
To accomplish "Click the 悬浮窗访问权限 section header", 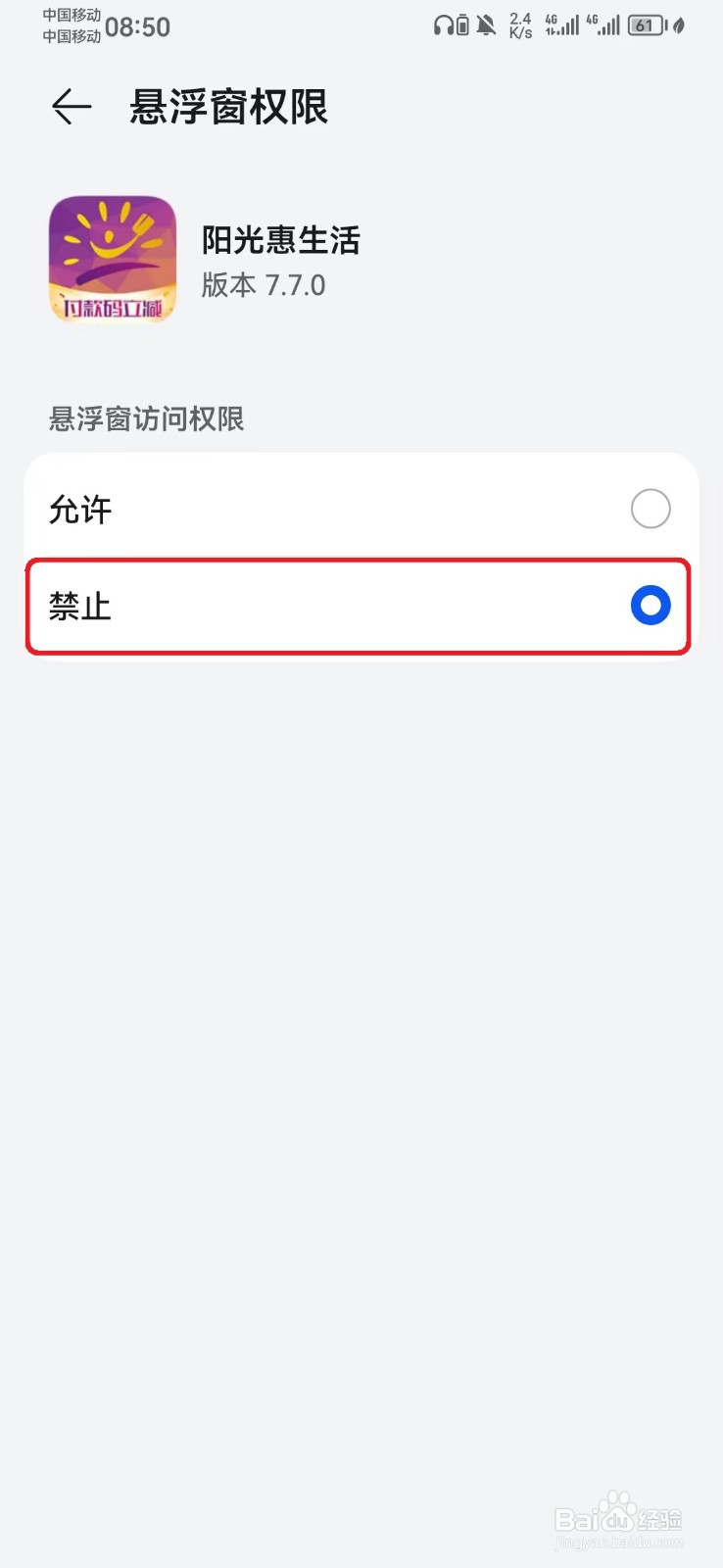I will click(x=147, y=419).
